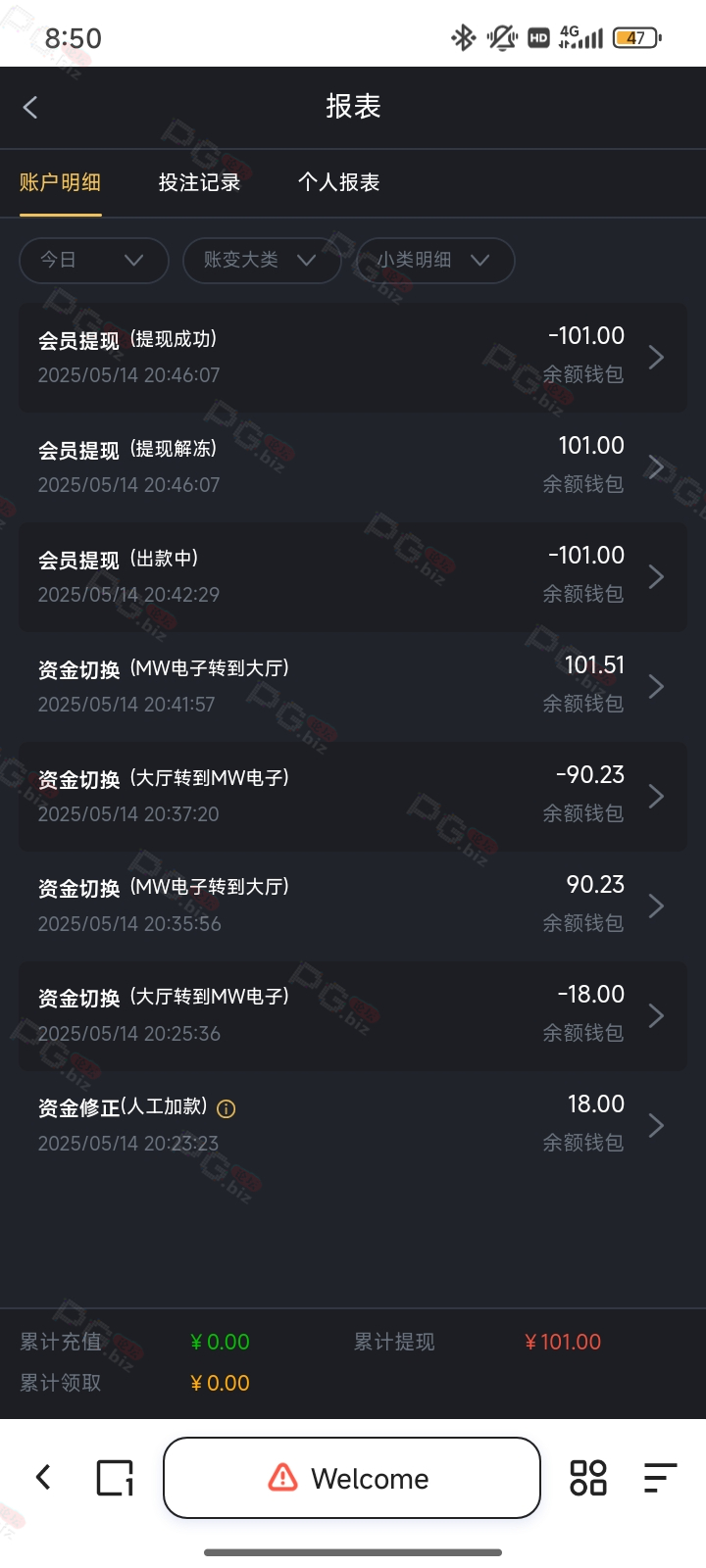Open the 会员提现 (提现成功) record
The image size is (706, 1568).
click(x=353, y=358)
